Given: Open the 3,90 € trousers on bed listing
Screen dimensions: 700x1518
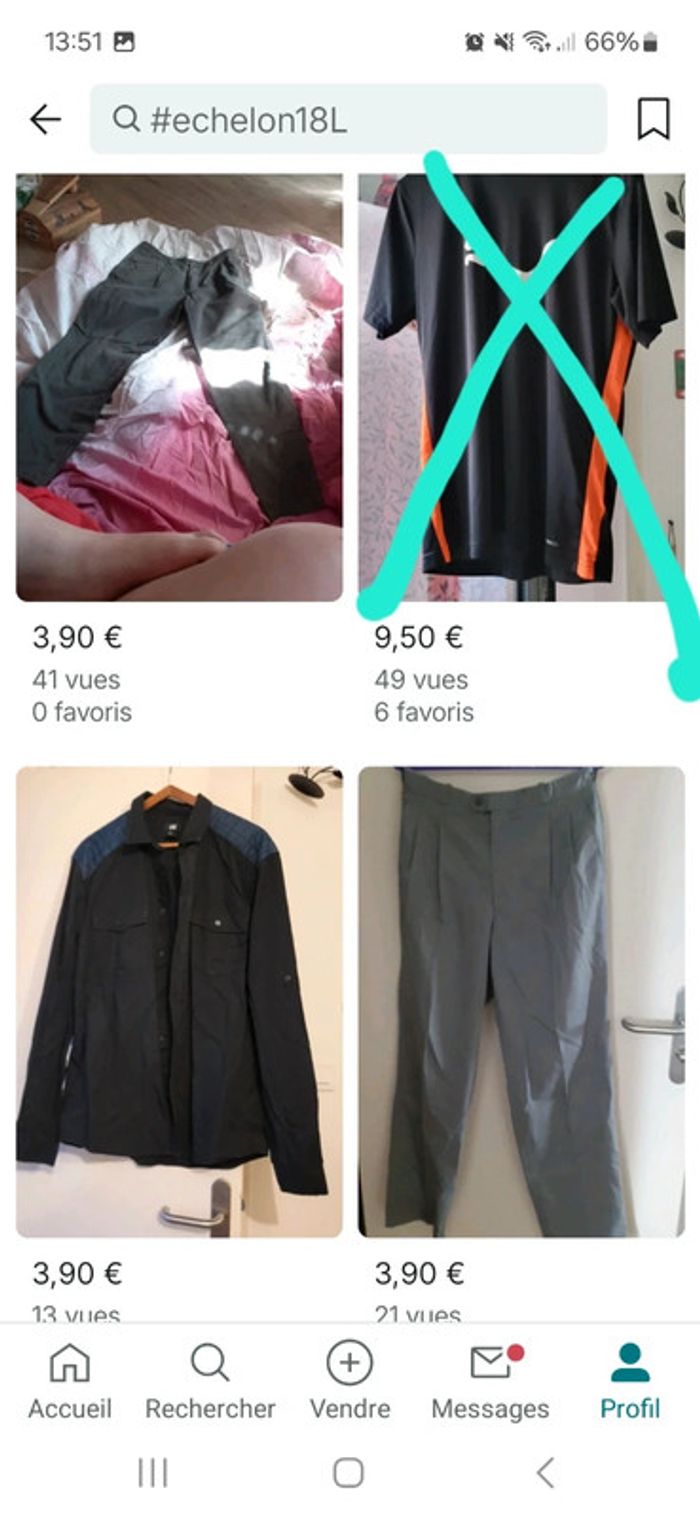Looking at the screenshot, I should click(179, 388).
